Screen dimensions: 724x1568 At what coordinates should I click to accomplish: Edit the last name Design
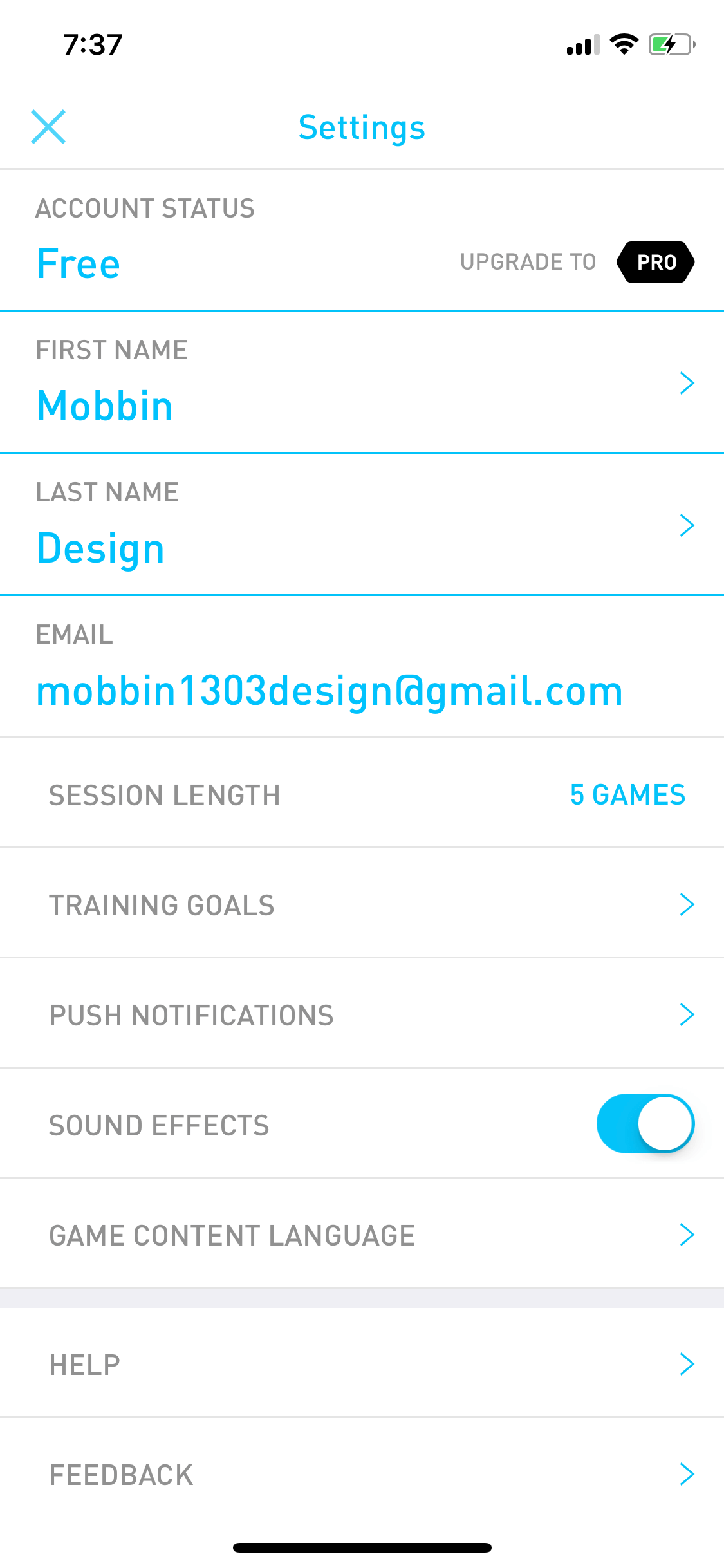(362, 525)
